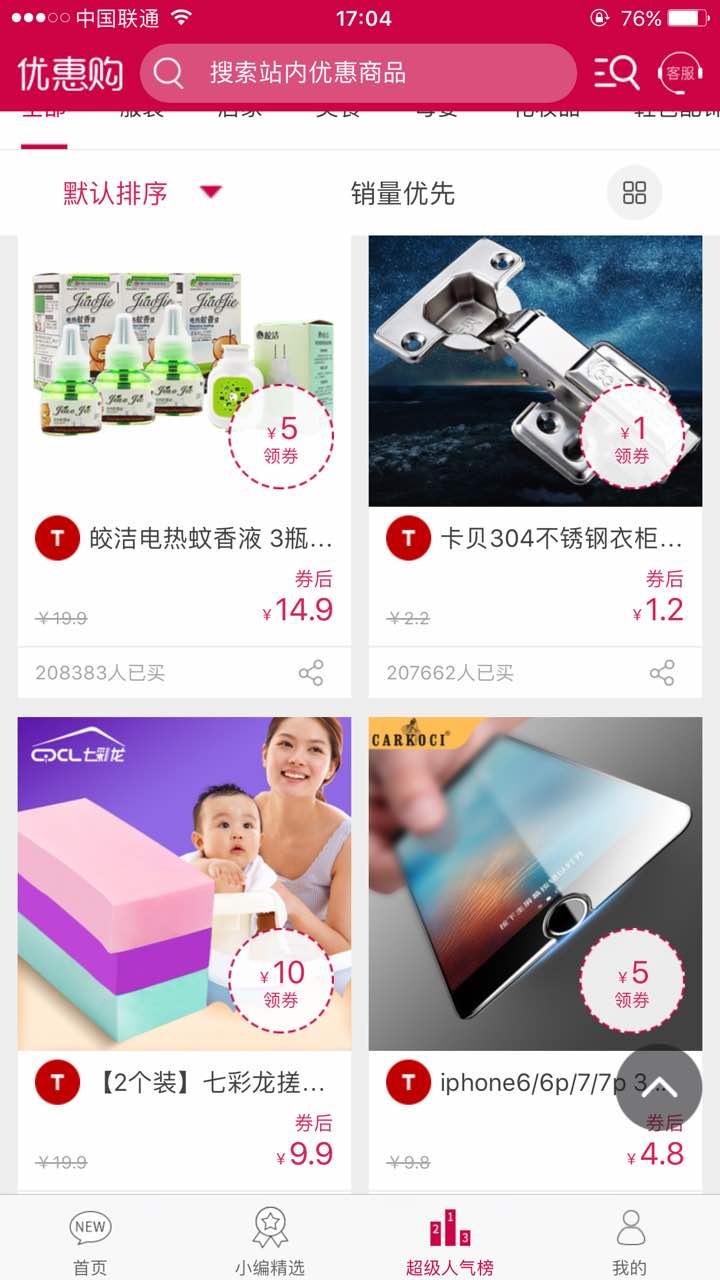Open the 我的 profile tab
Viewport: 720px width, 1280px height.
630,1240
